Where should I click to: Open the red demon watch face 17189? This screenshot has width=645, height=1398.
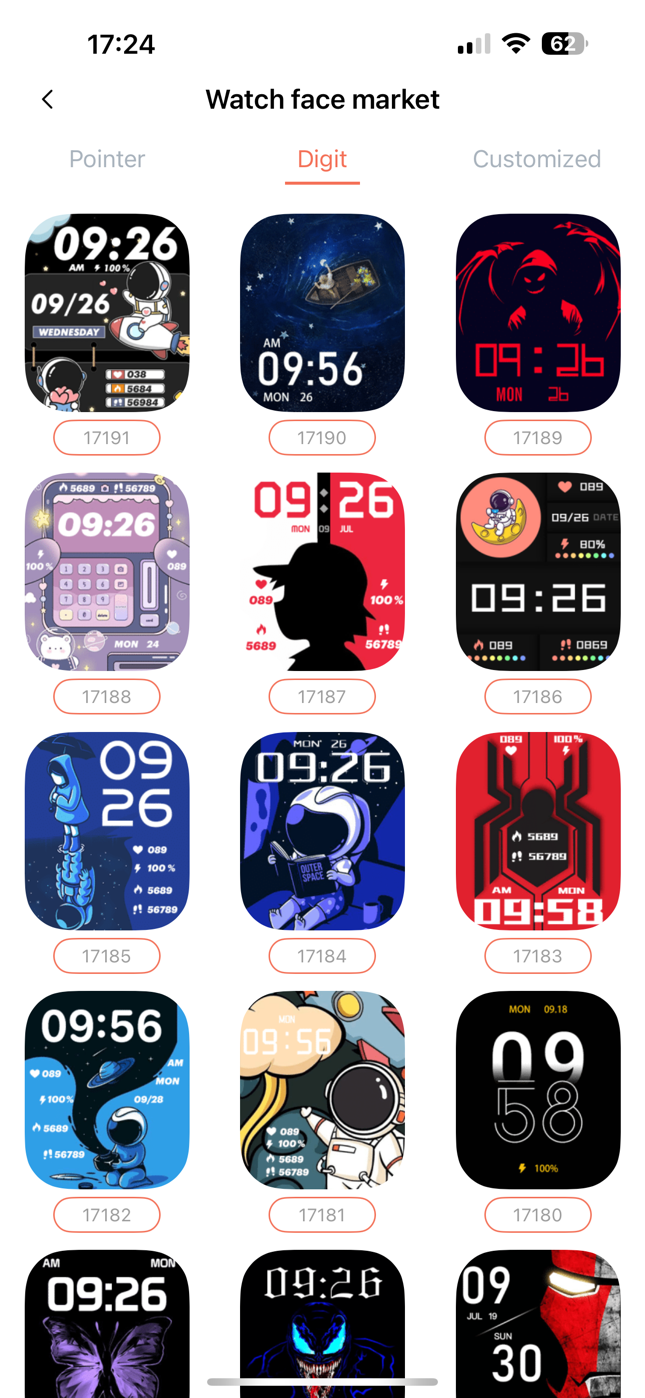pos(538,312)
